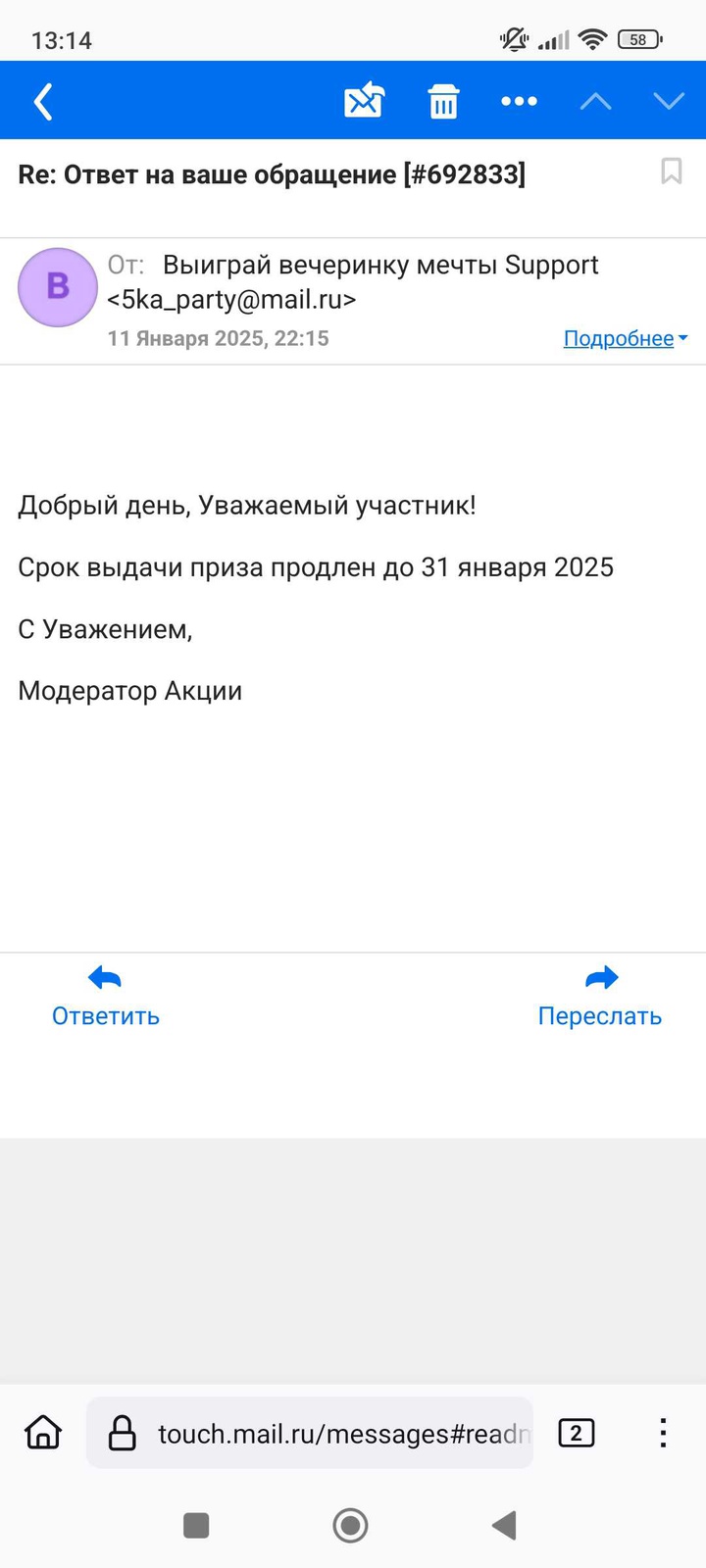Go back to the inbox list
This screenshot has width=706, height=1568.
click(x=43, y=101)
